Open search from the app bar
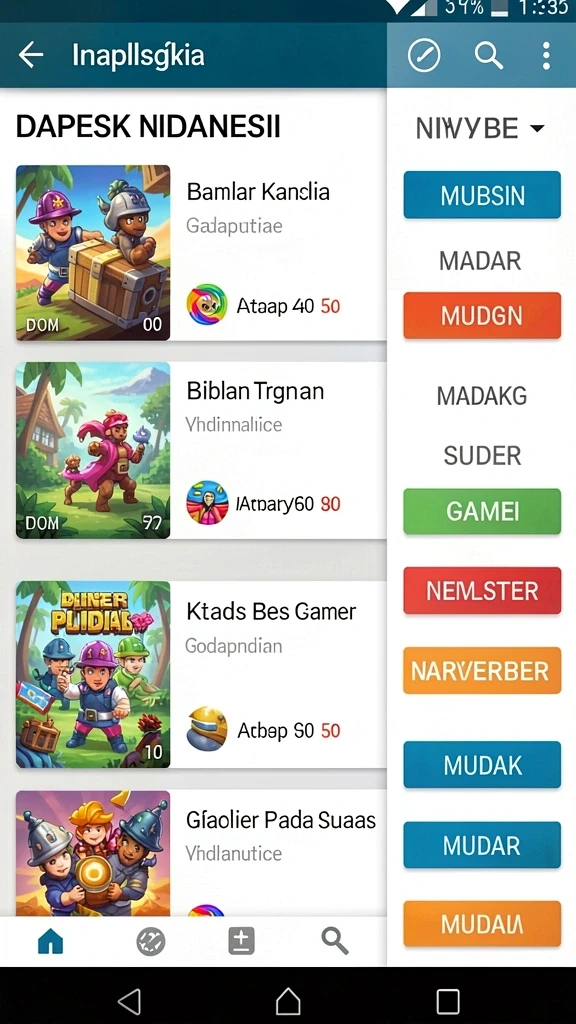Screen dimensions: 576x1024 point(488,56)
